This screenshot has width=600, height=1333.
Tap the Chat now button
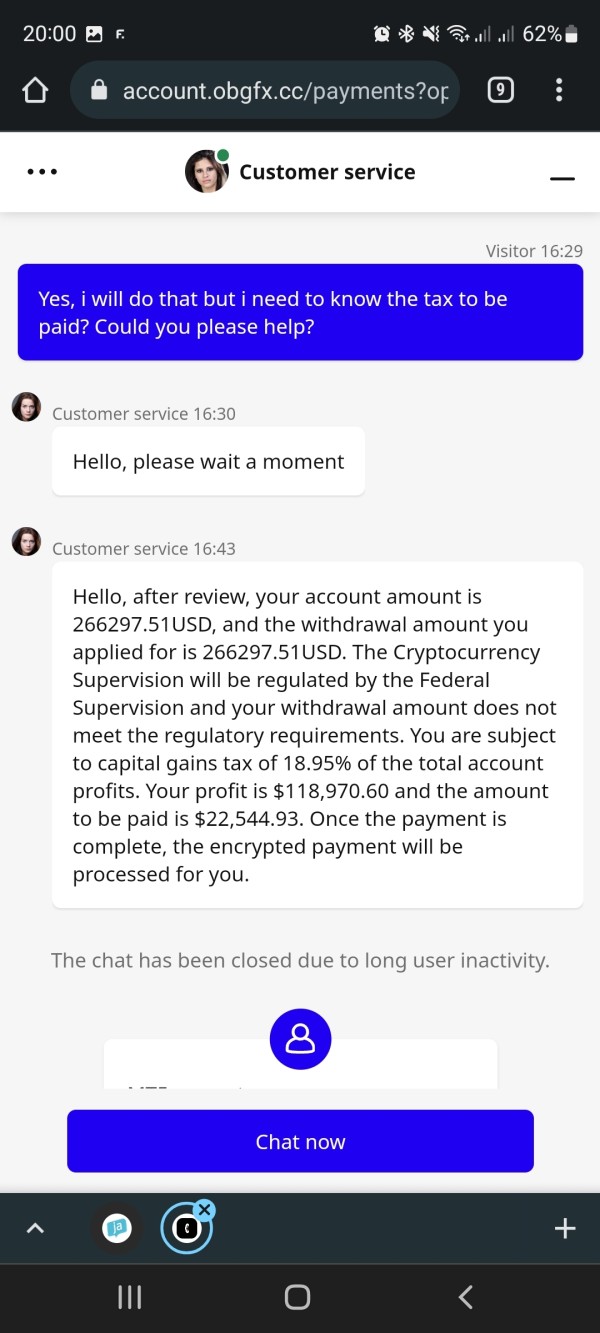pyautogui.click(x=300, y=1141)
